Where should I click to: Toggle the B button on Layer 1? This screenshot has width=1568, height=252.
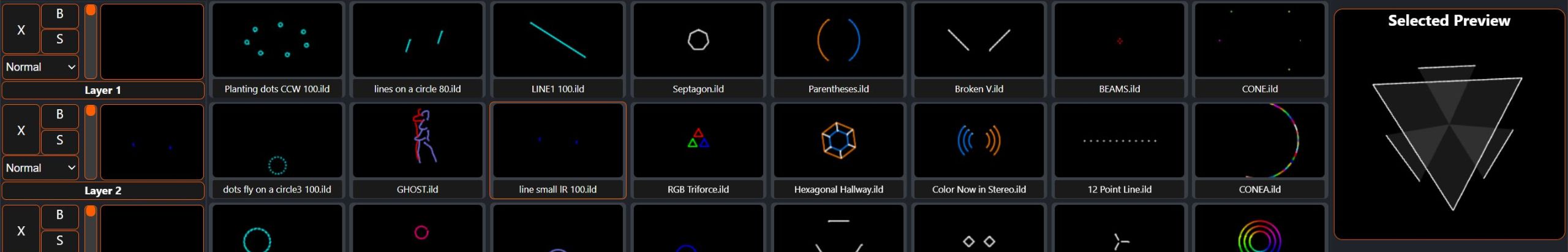59,15
